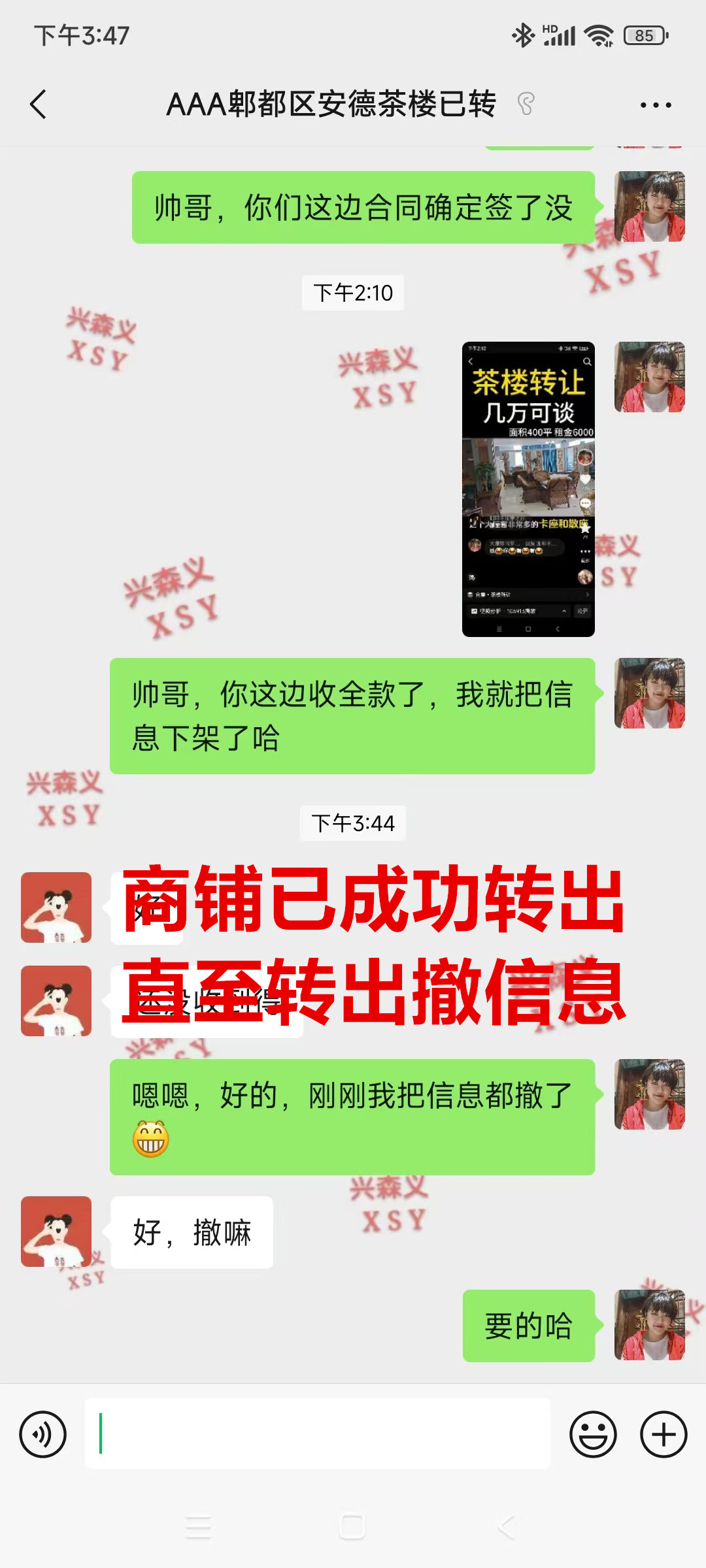Image resolution: width=706 pixels, height=1568 pixels.
Task: Focus the message text field
Action: [x=318, y=1434]
